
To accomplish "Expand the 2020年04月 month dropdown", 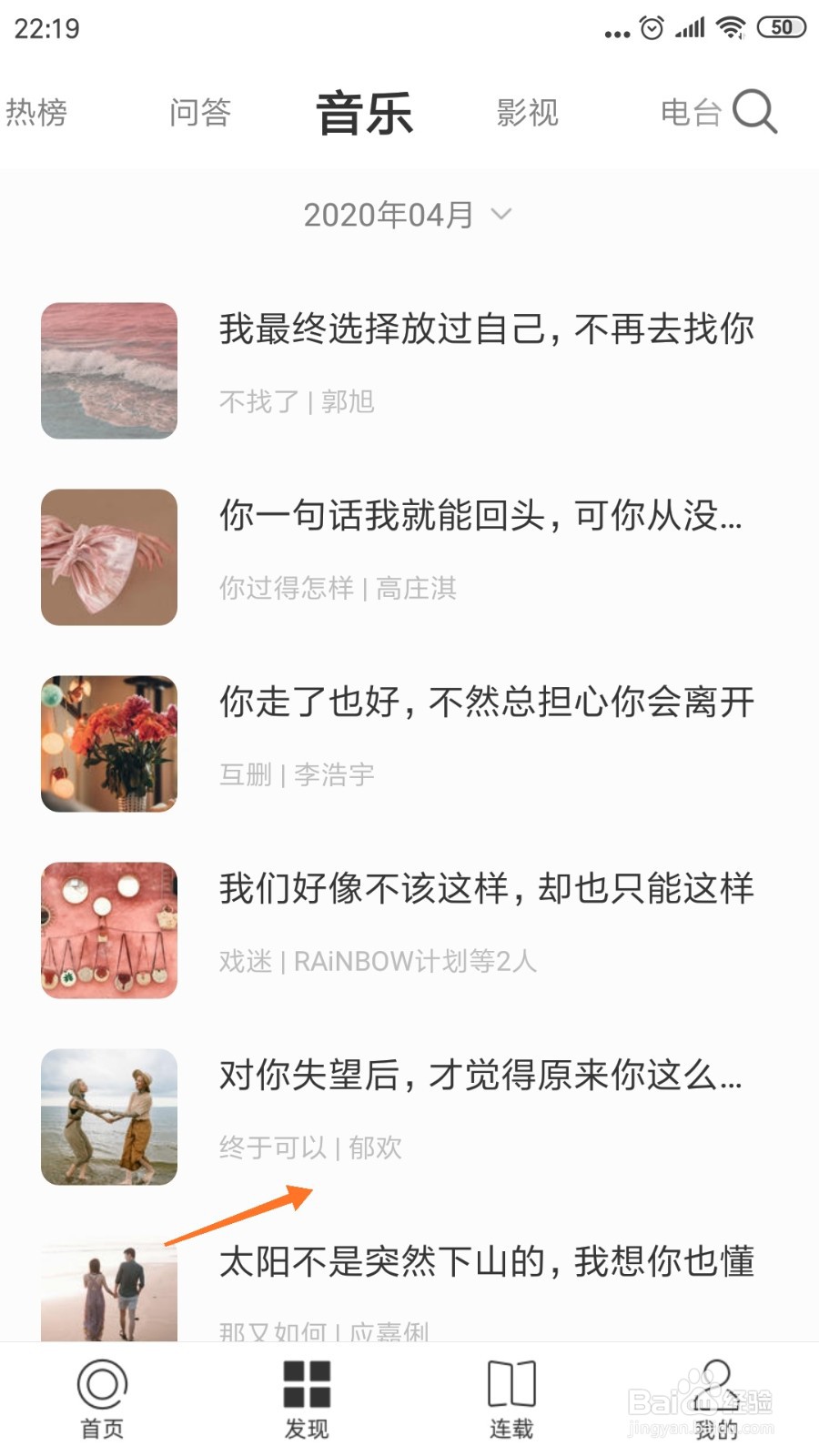I will 408,215.
